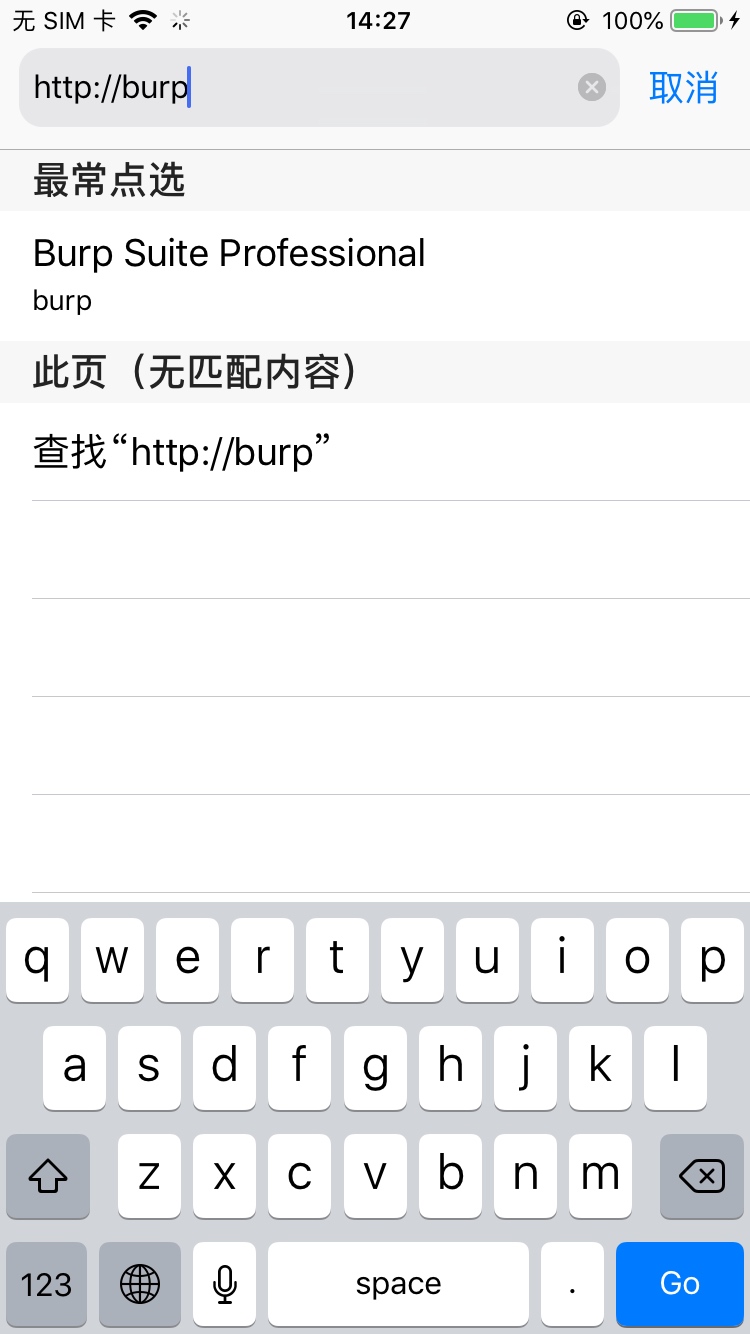Tap the space bar
The image size is (750, 1334).
coord(398,1283)
